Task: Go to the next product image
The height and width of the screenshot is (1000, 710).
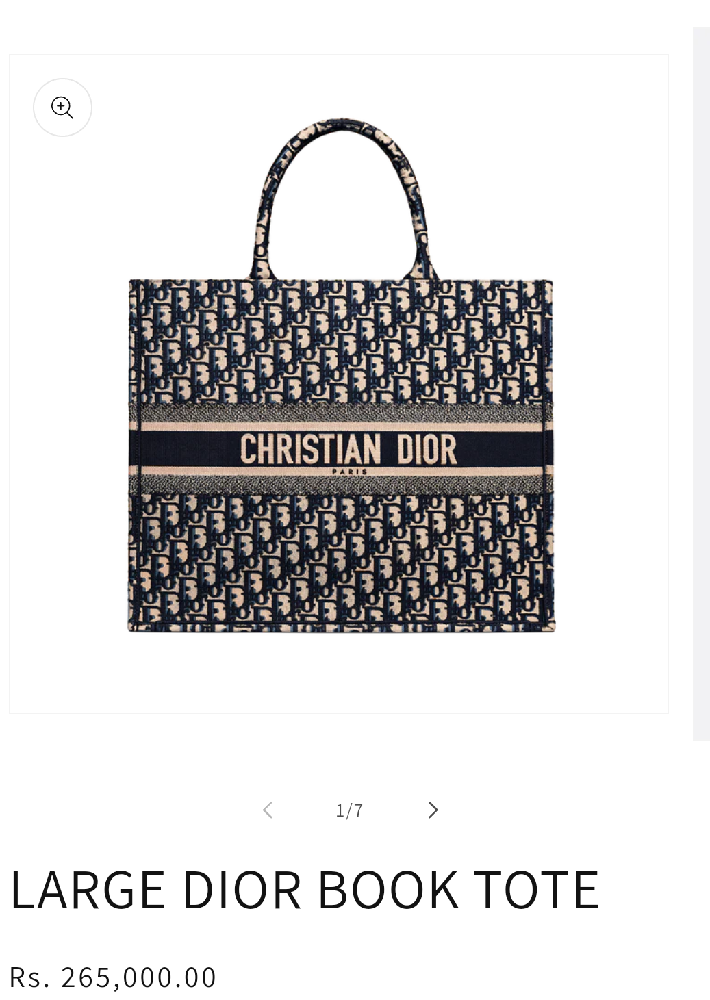Action: coord(433,810)
